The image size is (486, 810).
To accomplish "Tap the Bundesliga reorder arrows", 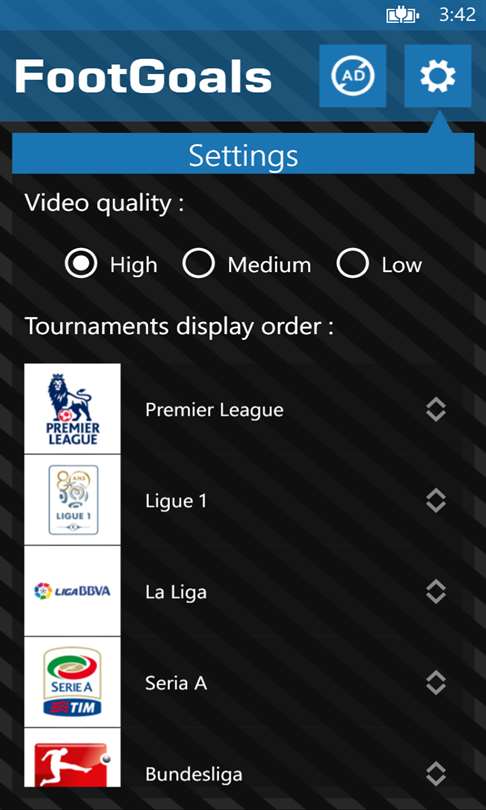I will (x=436, y=774).
